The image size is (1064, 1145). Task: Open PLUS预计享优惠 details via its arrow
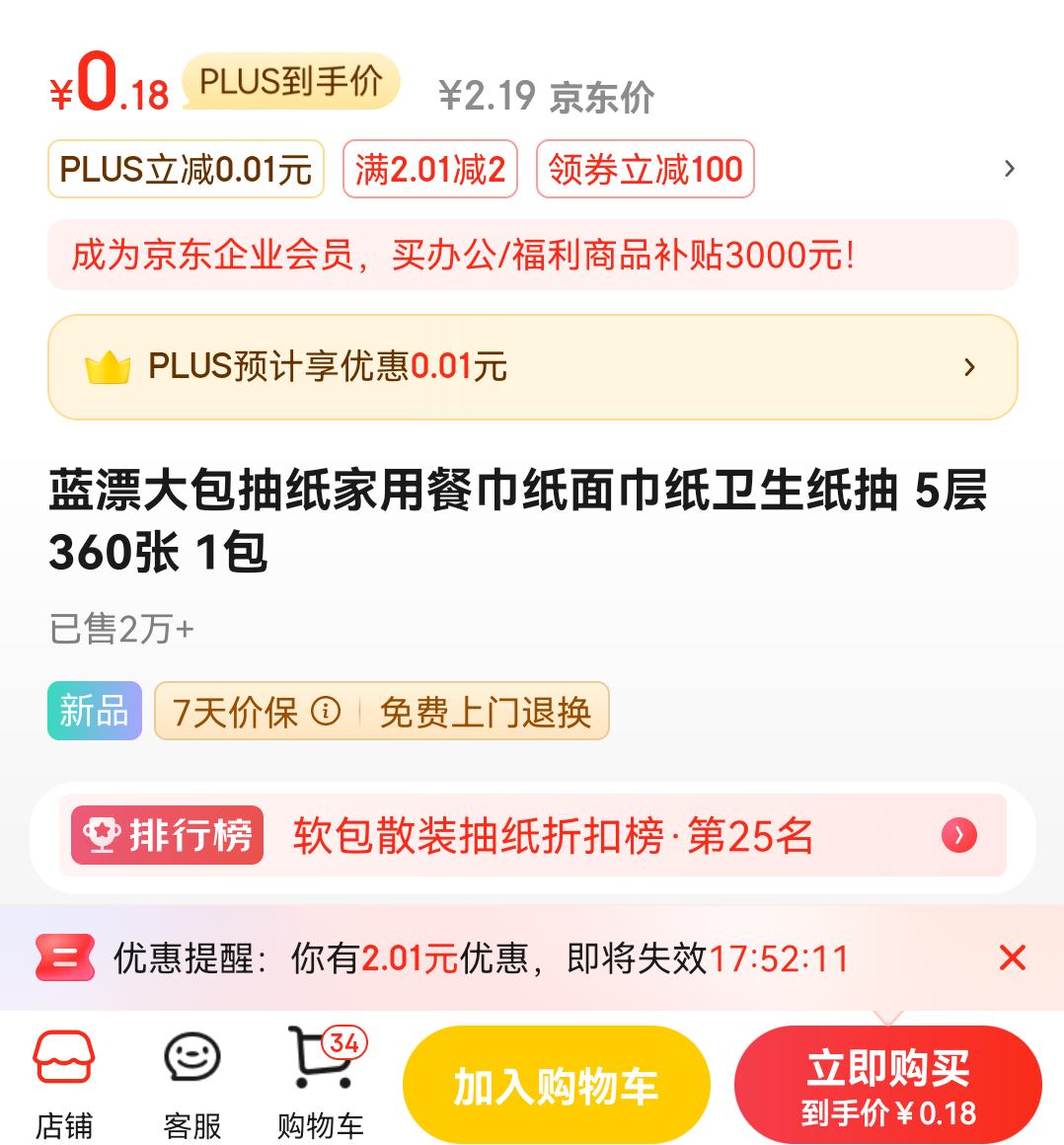click(x=970, y=366)
